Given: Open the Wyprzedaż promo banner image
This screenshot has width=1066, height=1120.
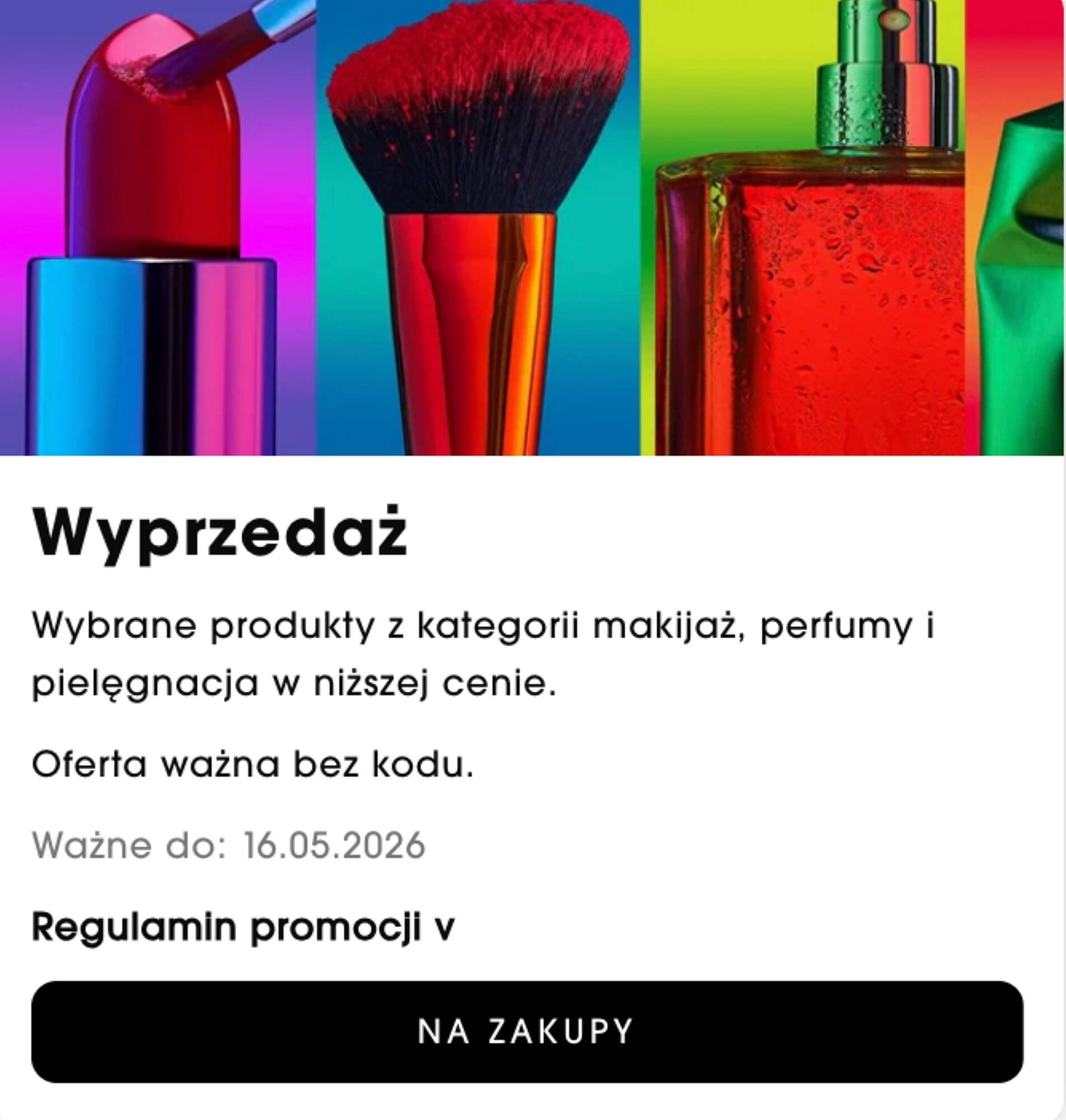Looking at the screenshot, I should [532, 228].
